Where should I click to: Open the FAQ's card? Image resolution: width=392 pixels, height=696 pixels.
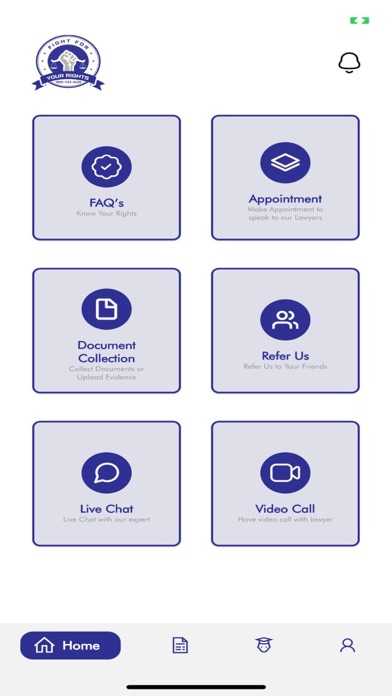pyautogui.click(x=107, y=178)
